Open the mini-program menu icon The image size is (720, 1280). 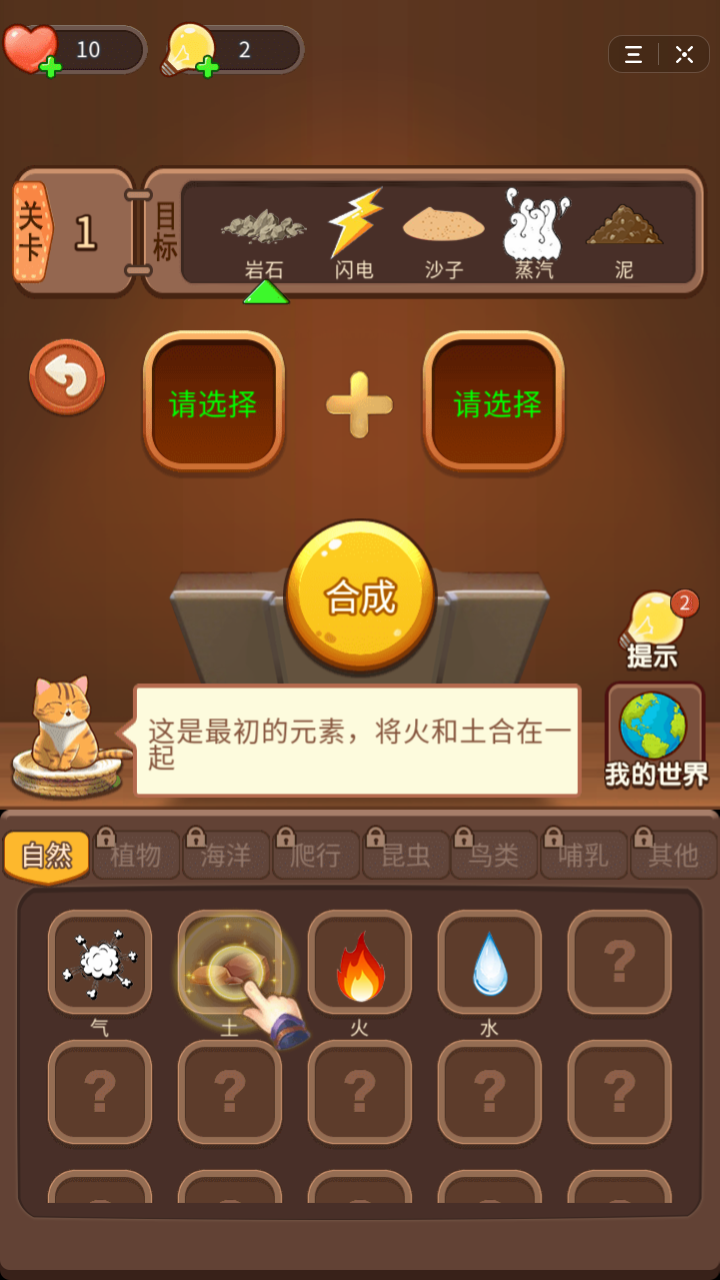coord(634,55)
